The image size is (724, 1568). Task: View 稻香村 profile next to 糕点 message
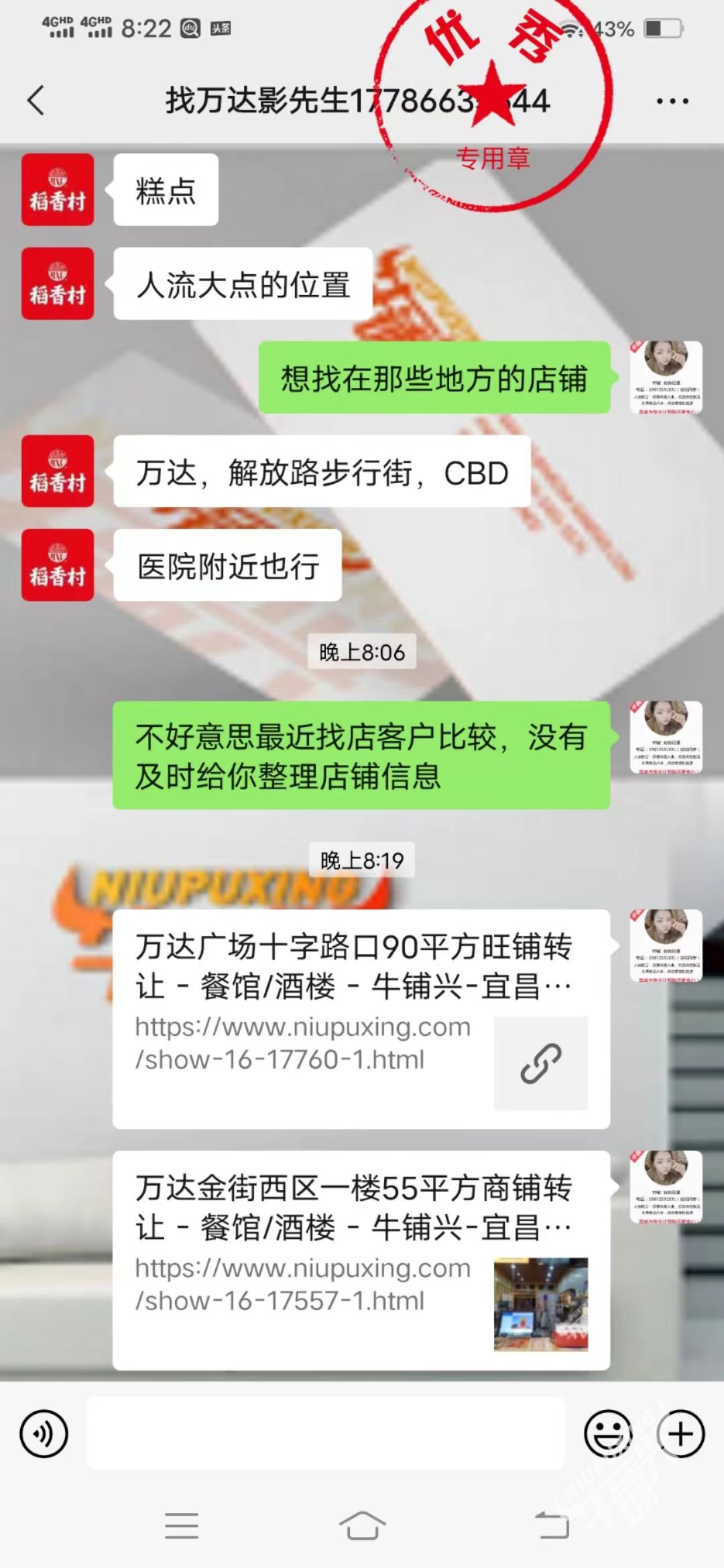(x=58, y=190)
